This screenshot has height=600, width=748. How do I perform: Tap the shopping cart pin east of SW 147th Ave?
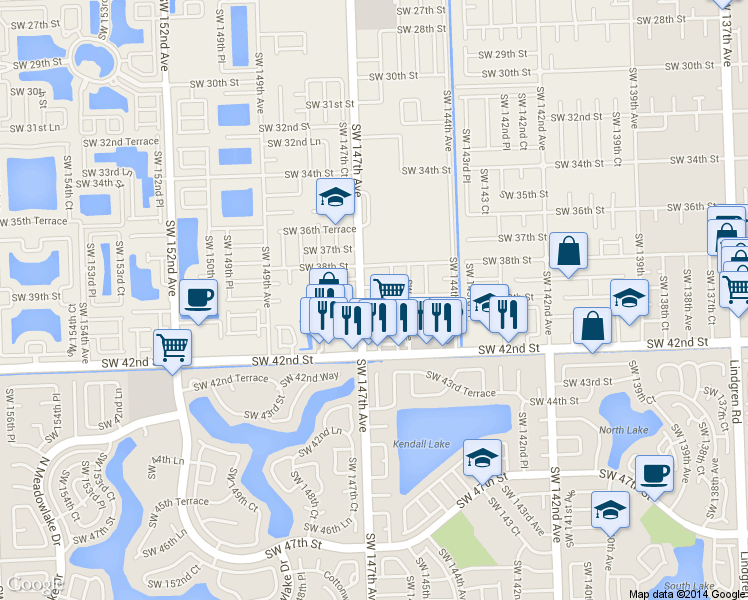(390, 288)
